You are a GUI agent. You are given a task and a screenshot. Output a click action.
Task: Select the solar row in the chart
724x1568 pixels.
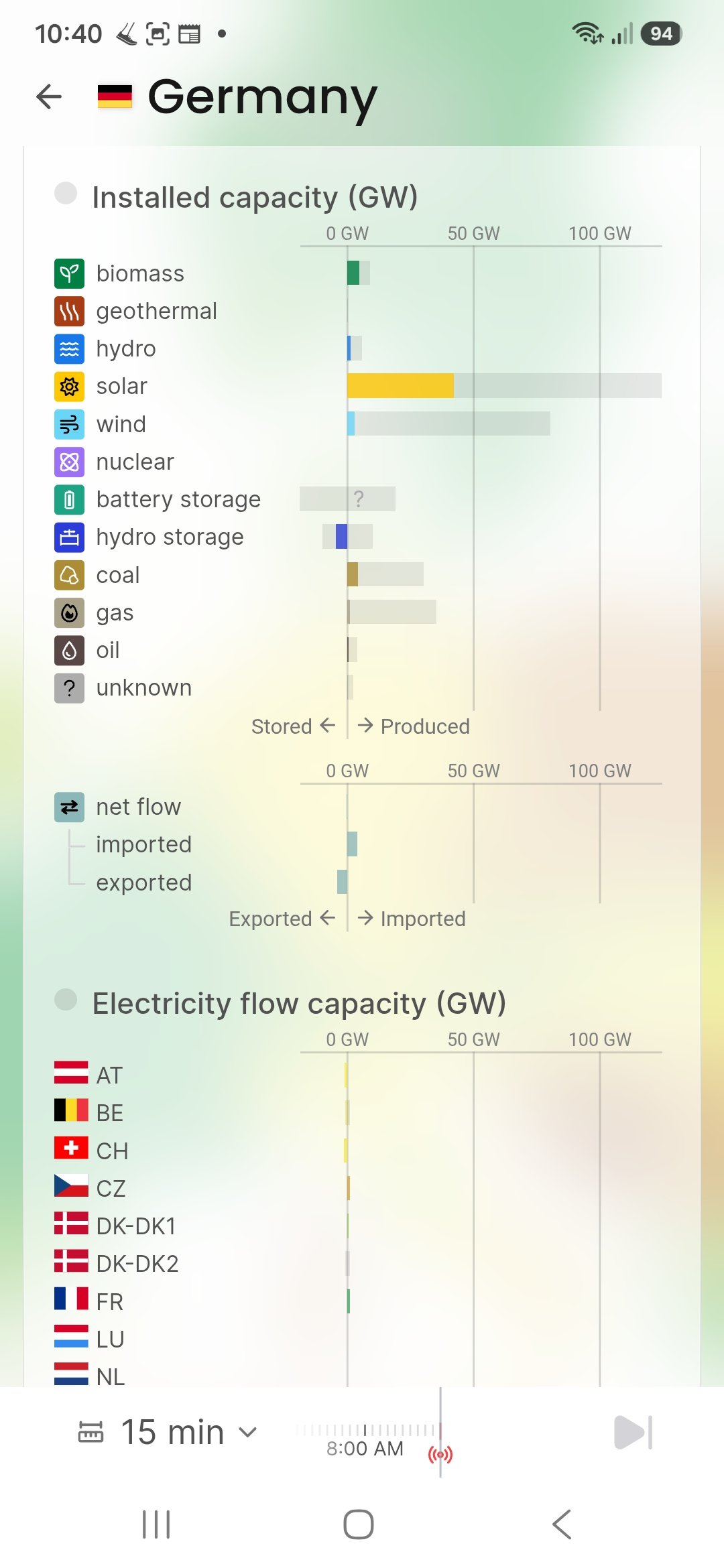click(x=358, y=386)
